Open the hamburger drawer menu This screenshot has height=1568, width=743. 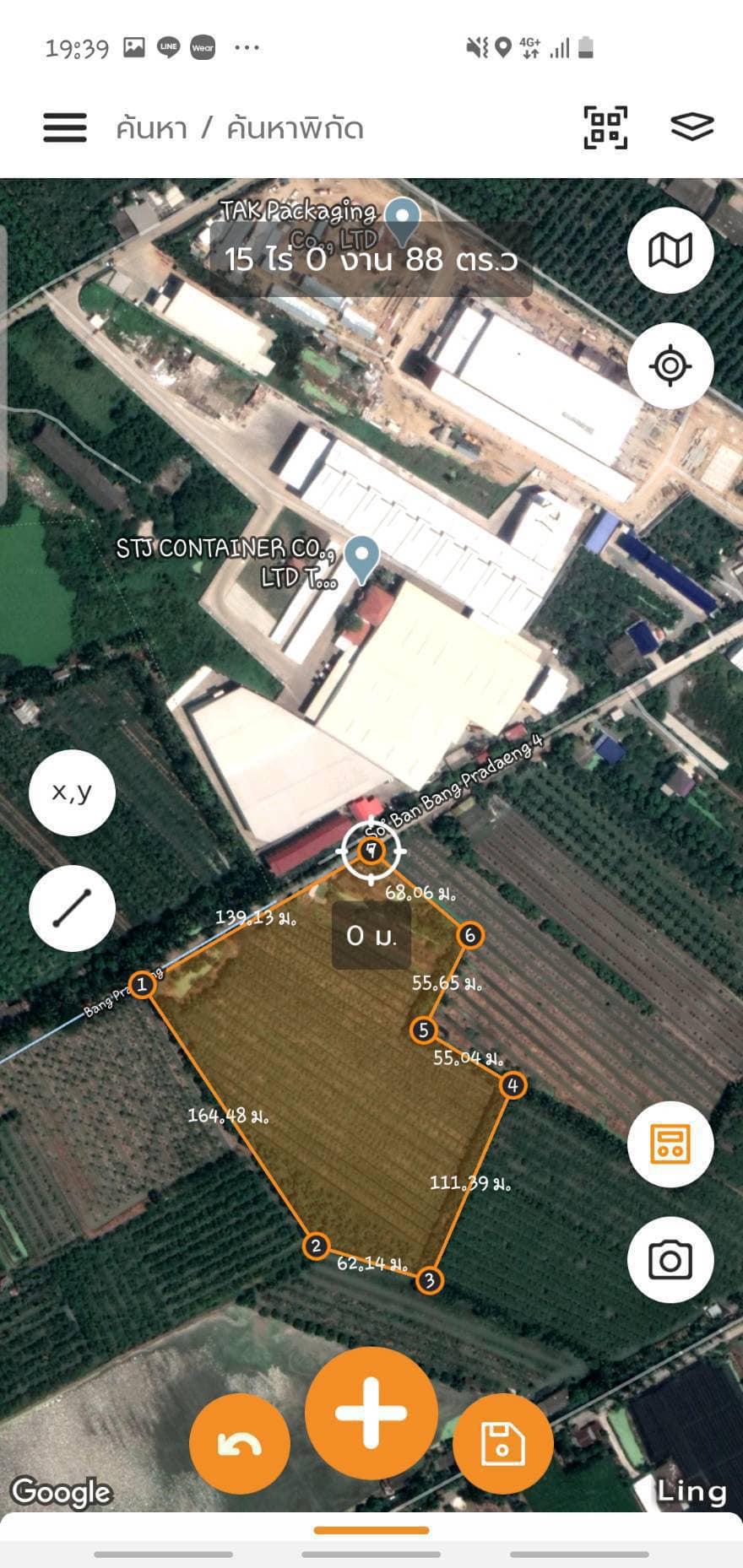(65, 127)
